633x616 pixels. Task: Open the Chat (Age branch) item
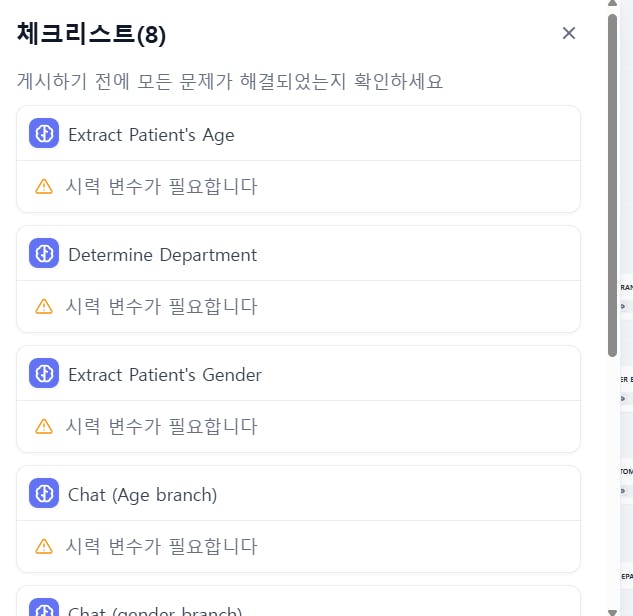(142, 494)
